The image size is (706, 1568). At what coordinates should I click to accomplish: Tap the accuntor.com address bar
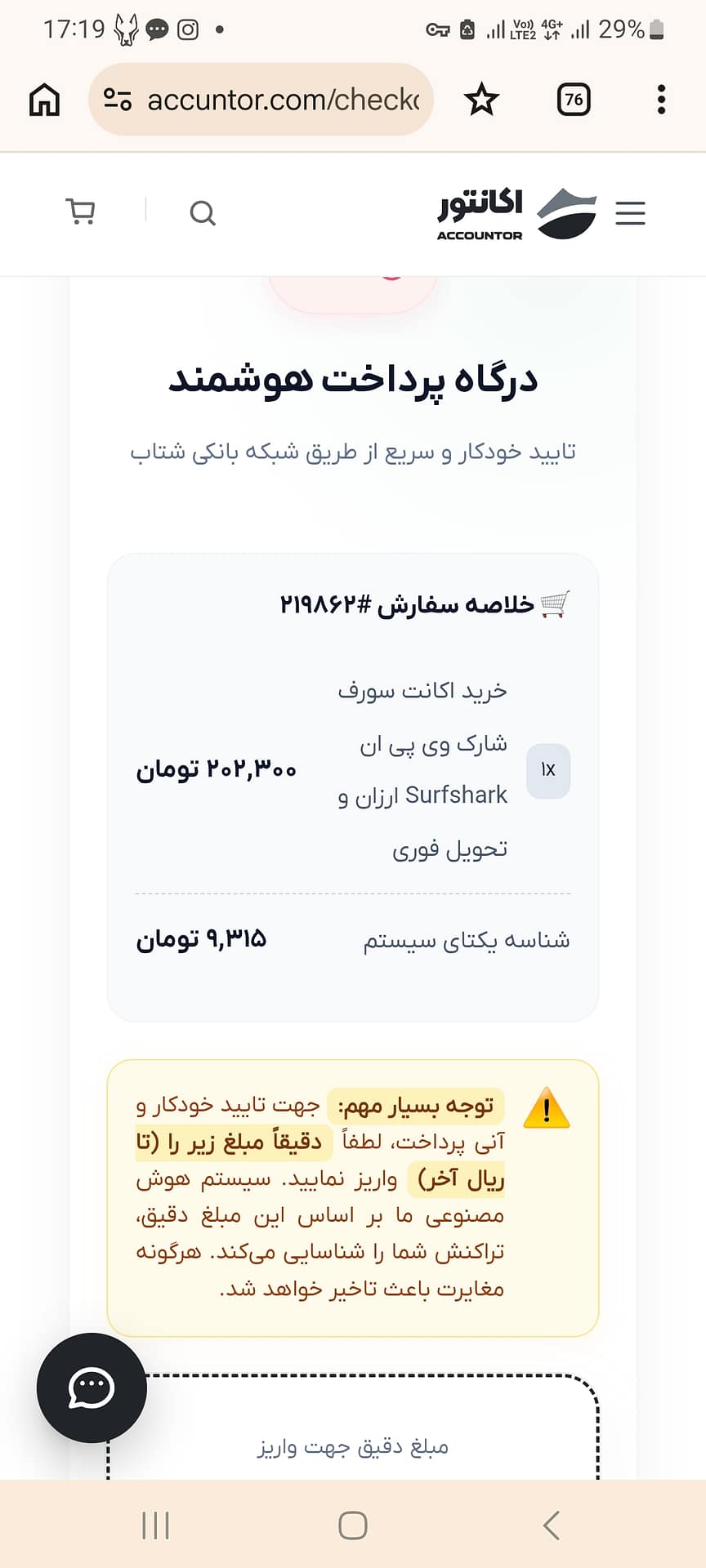tap(261, 100)
